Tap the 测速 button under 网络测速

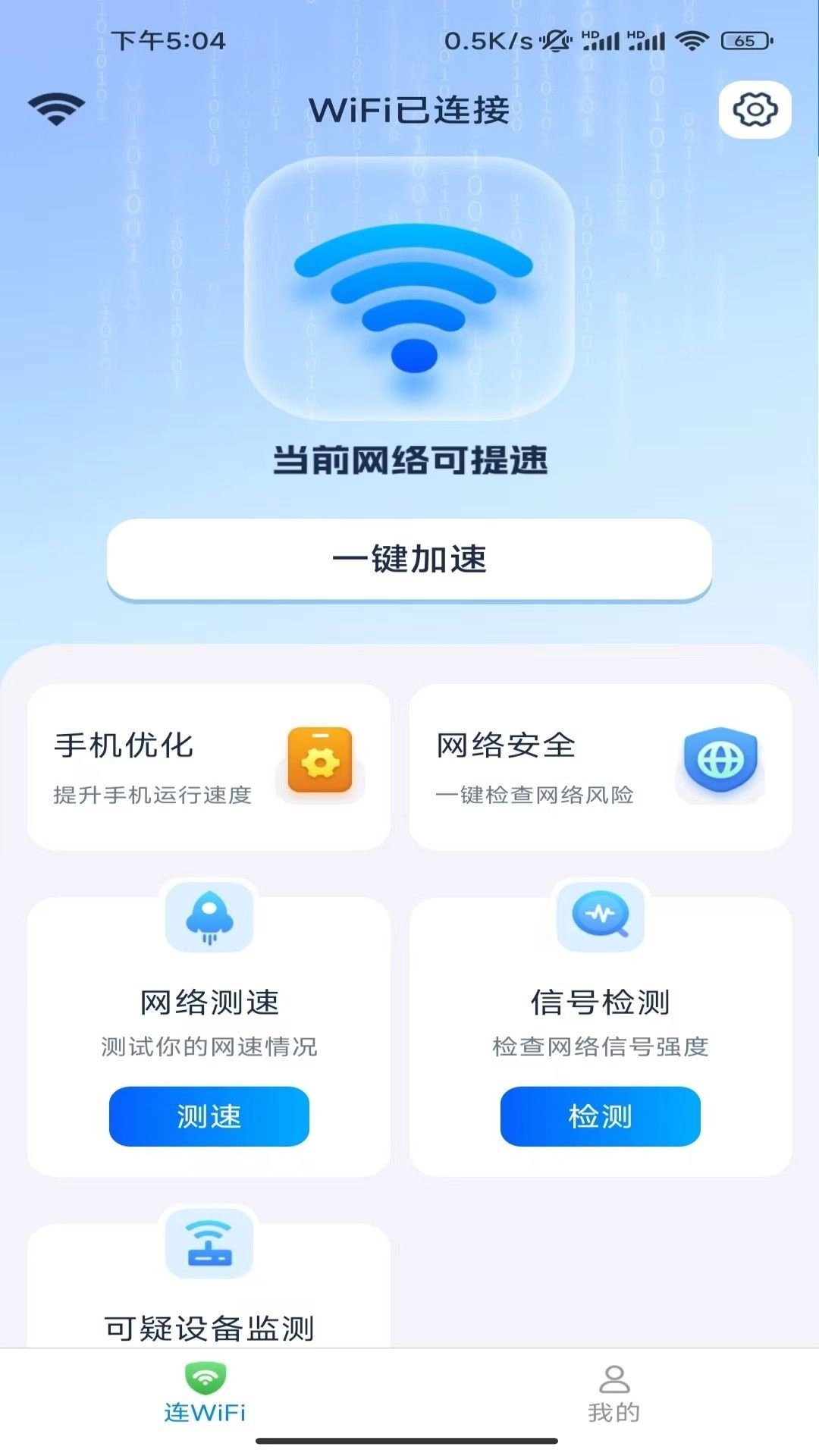click(209, 1116)
